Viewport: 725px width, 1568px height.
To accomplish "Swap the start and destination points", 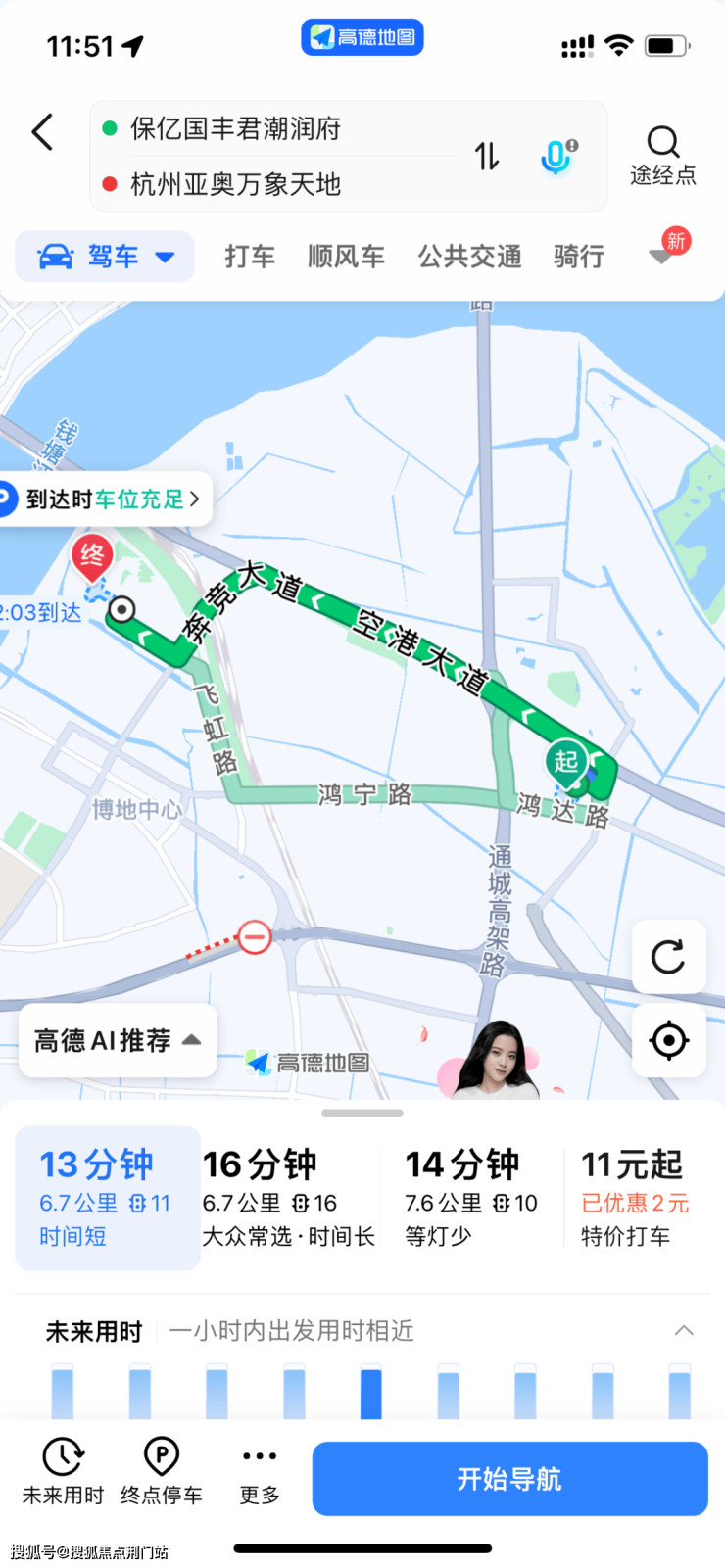I will click(487, 156).
